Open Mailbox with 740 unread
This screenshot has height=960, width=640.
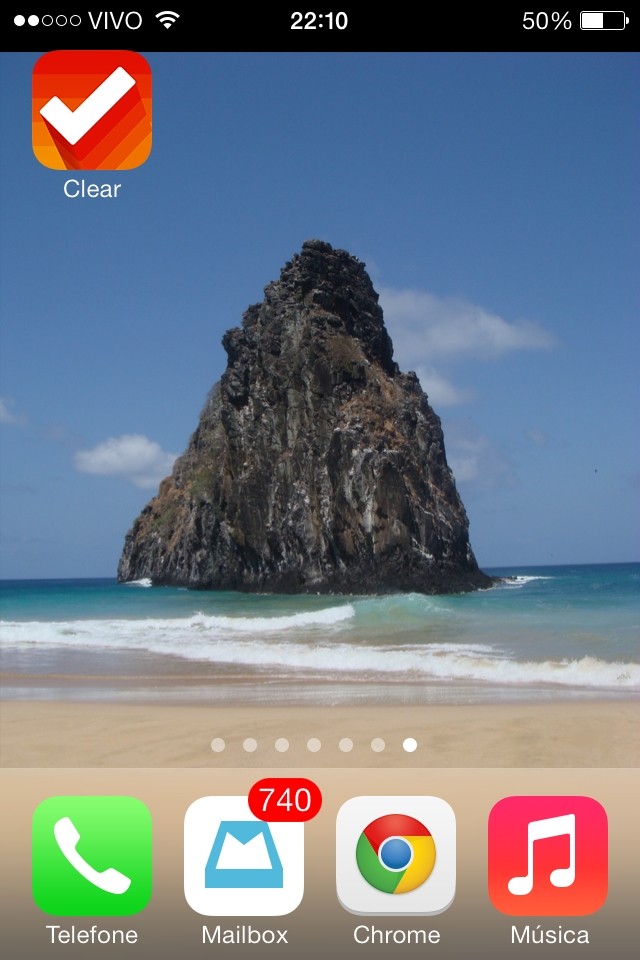244,856
